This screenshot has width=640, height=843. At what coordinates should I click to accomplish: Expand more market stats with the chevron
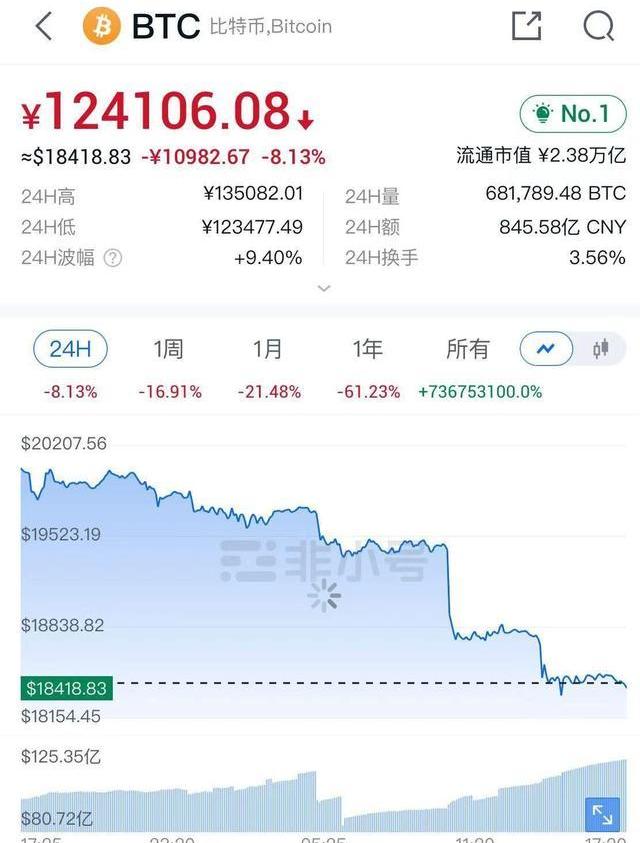[323, 288]
